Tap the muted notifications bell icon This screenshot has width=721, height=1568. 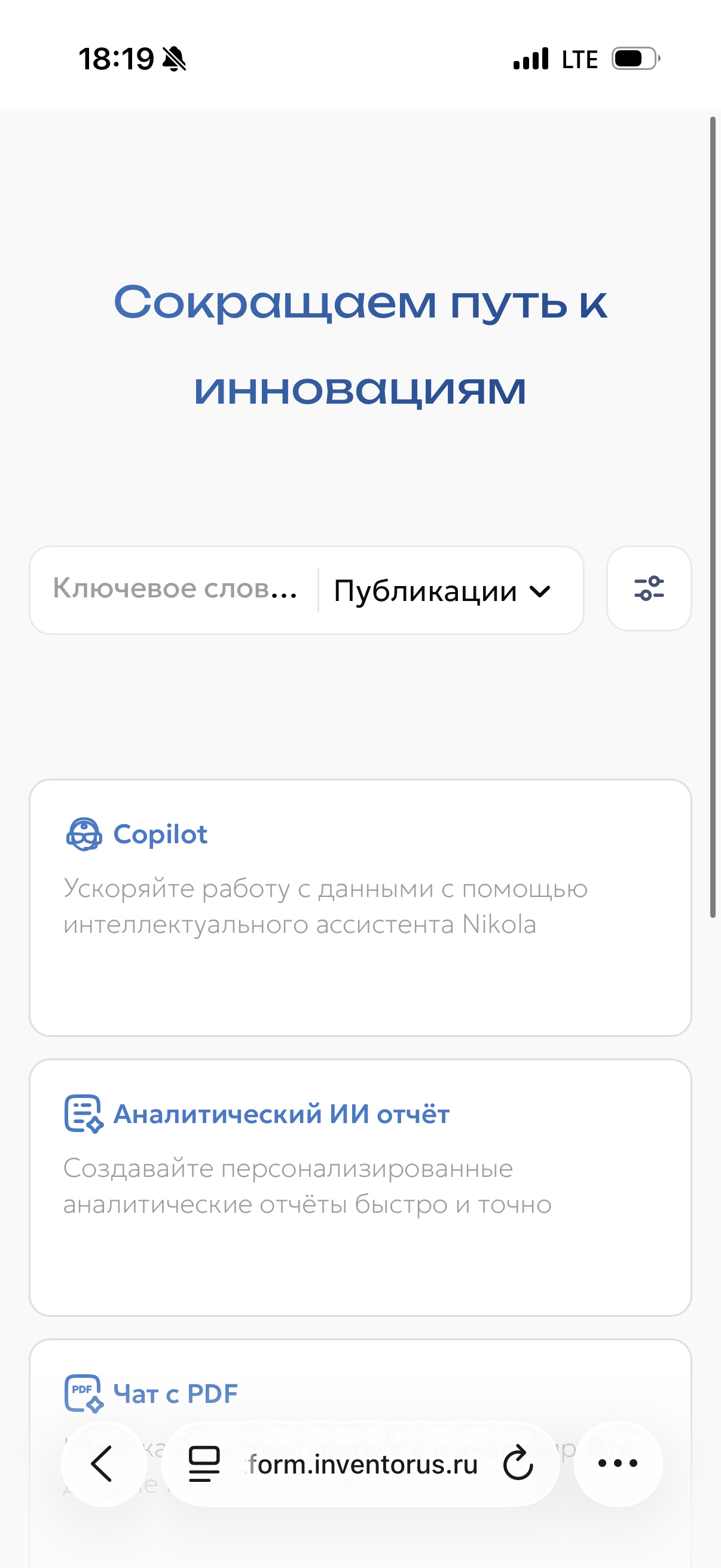[173, 58]
